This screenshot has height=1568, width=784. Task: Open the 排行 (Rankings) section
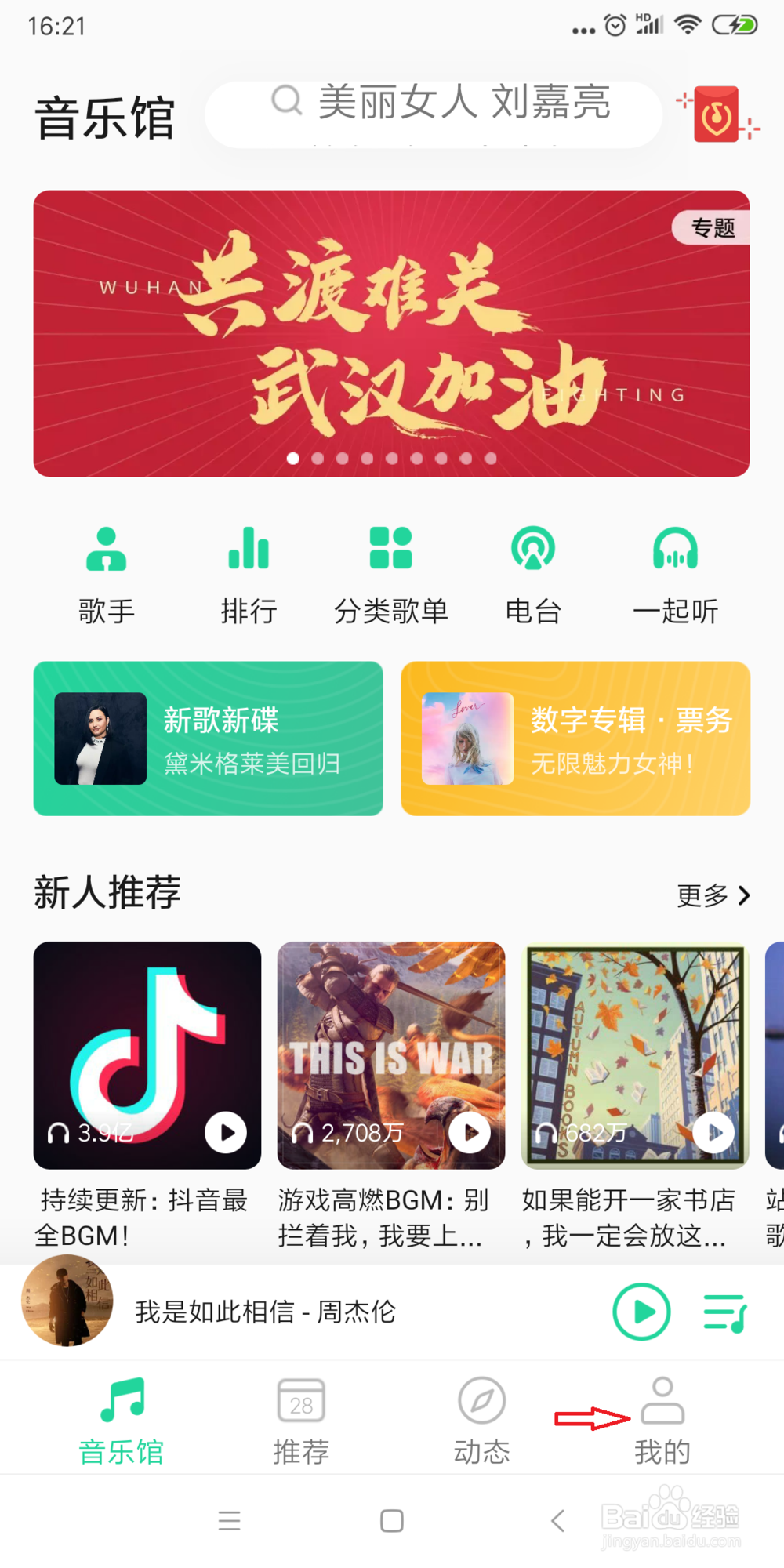249,572
